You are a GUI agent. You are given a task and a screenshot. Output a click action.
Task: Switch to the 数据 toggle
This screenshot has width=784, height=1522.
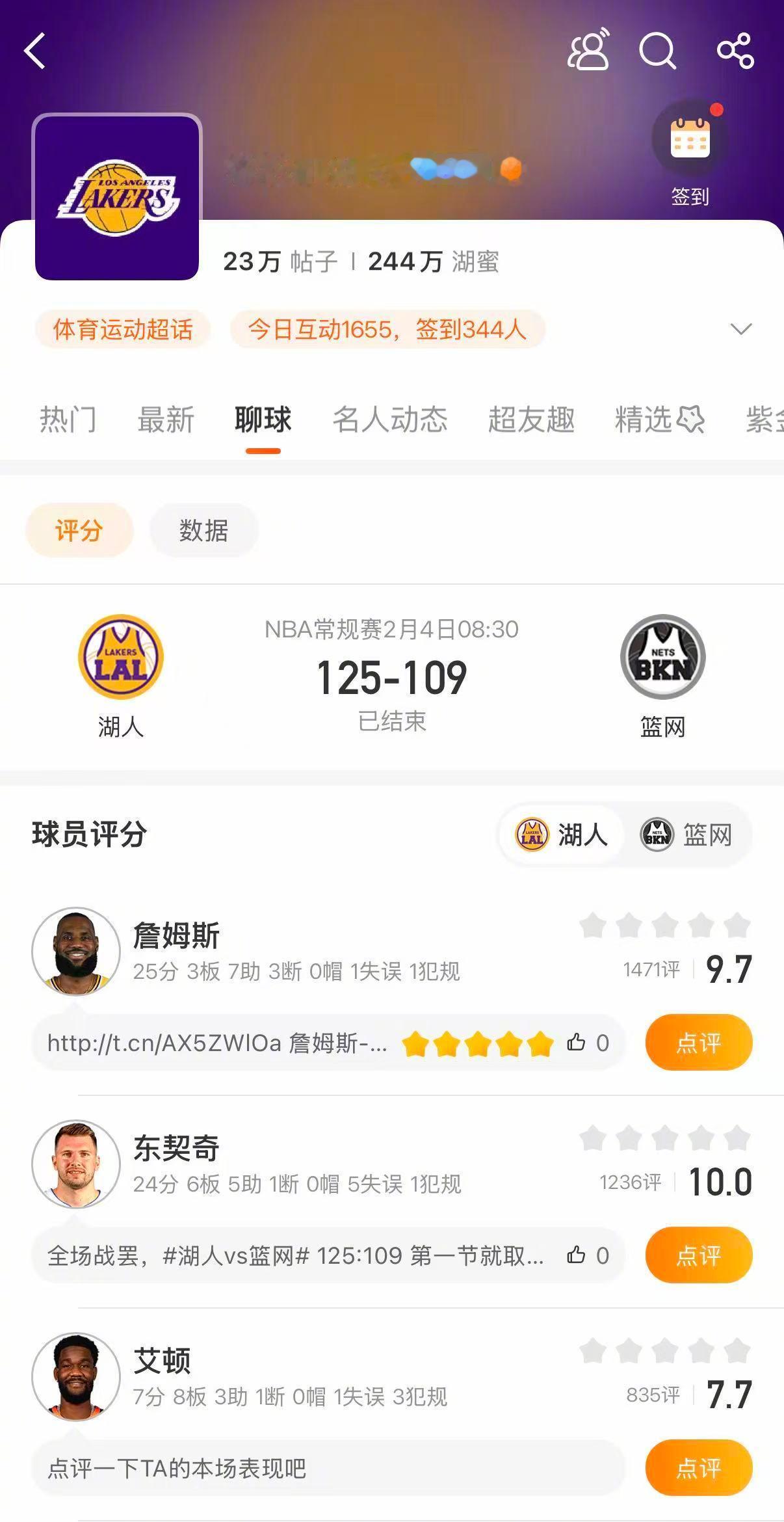click(203, 530)
